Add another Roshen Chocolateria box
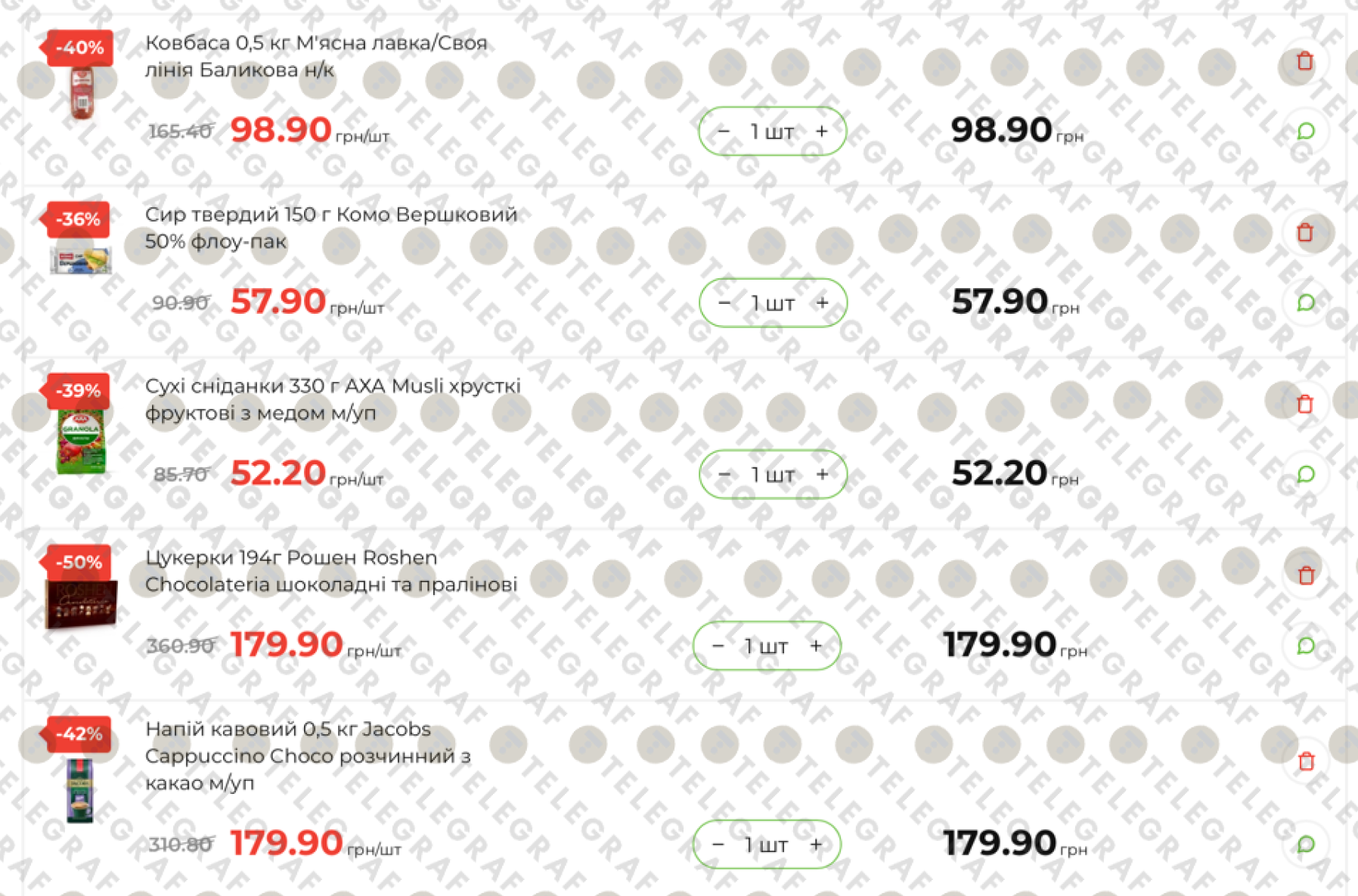 (817, 646)
